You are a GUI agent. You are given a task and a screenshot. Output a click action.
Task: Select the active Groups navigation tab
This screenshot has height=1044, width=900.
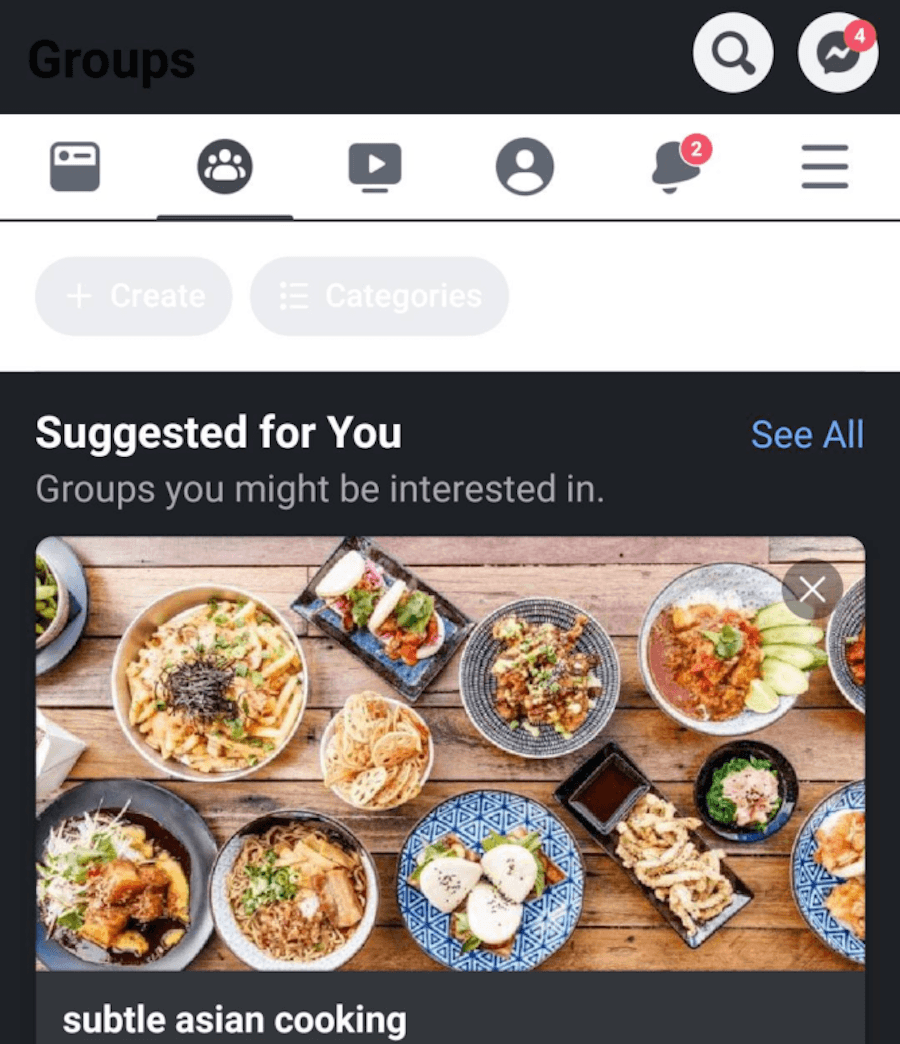point(225,167)
